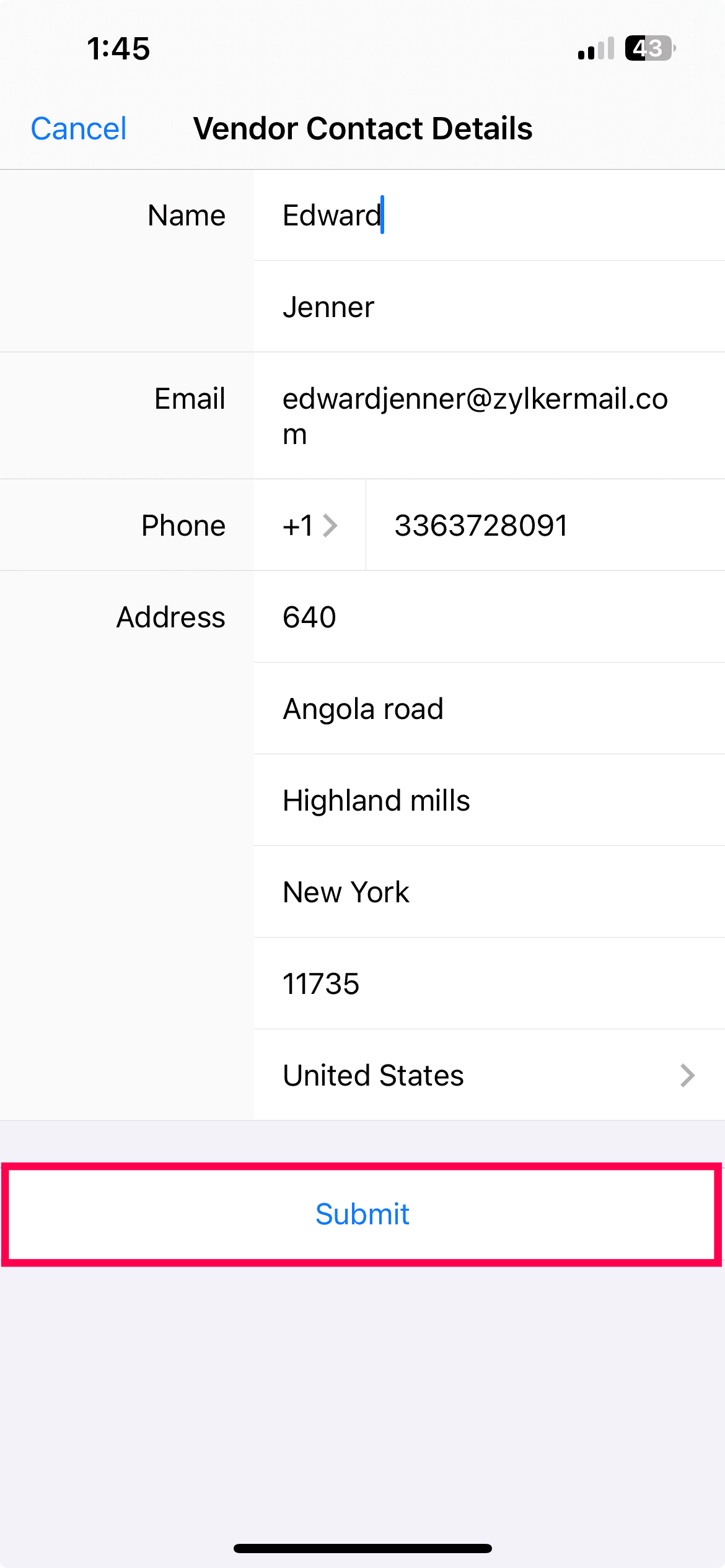
Task: Edit the first name field showing Edward
Action: tap(490, 215)
